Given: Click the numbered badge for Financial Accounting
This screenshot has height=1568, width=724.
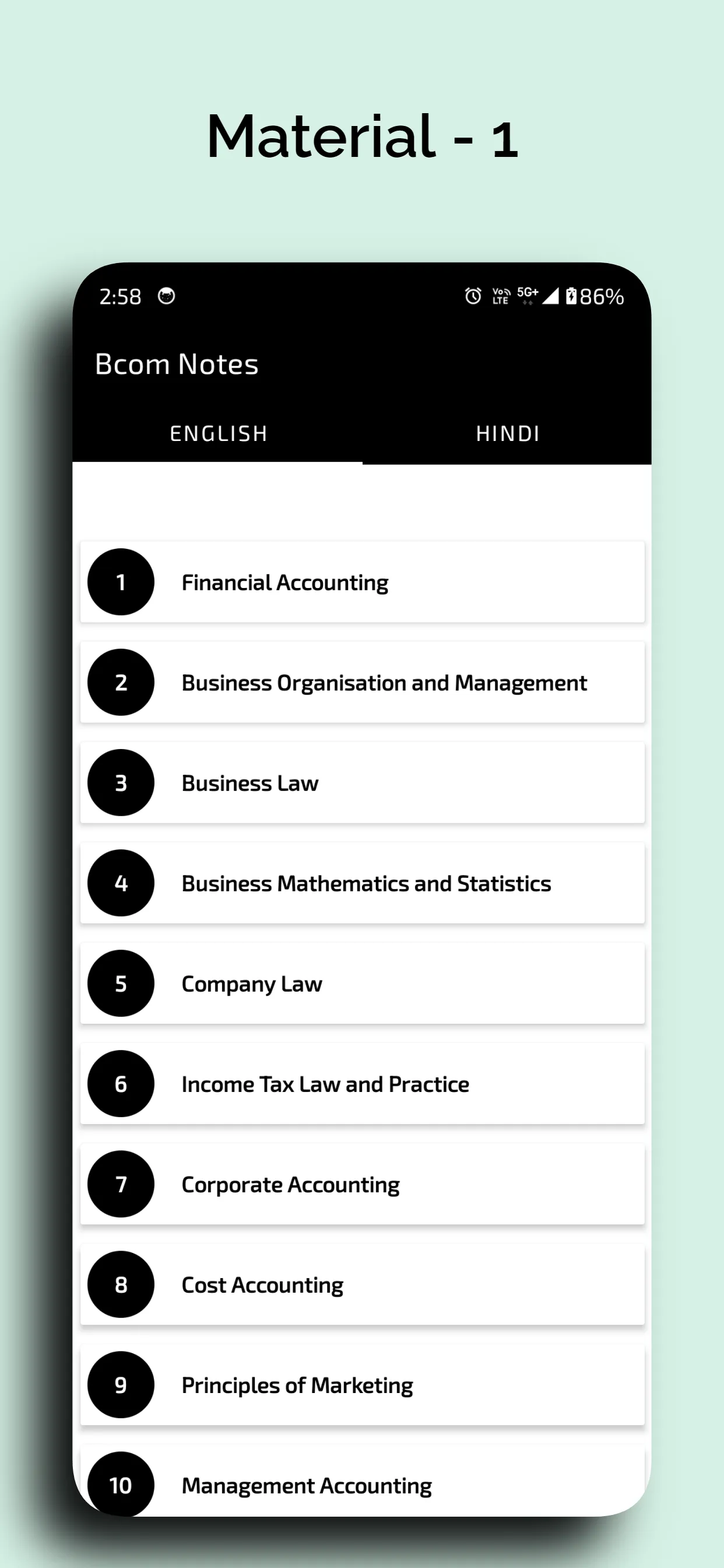Looking at the screenshot, I should click(120, 582).
